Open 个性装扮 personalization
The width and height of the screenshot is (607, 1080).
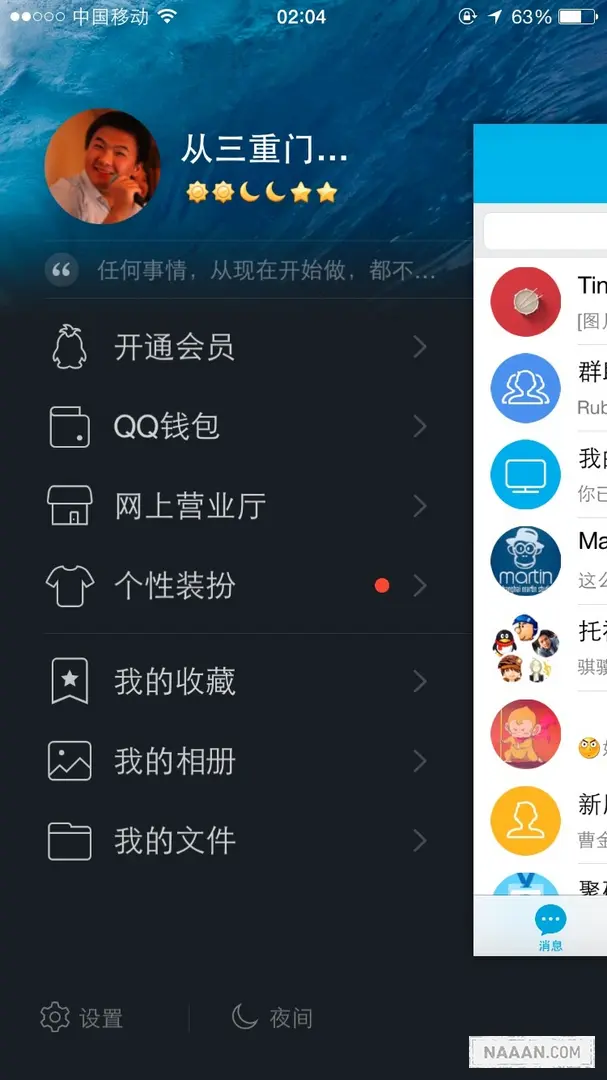240,585
